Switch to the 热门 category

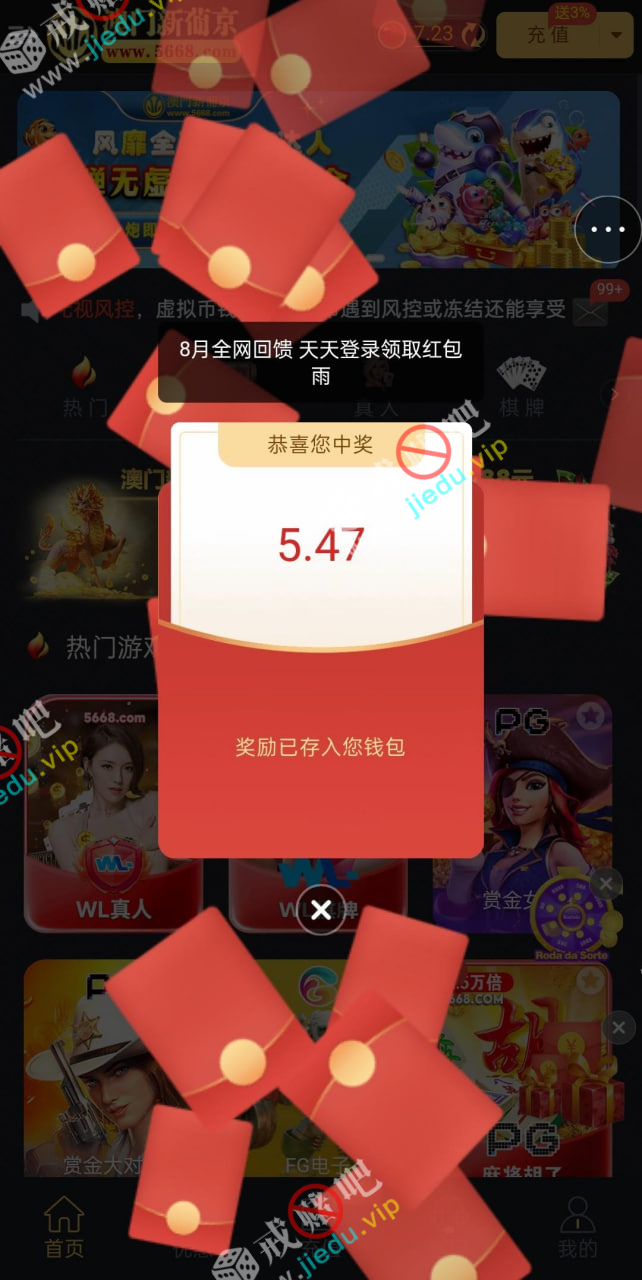pos(85,387)
